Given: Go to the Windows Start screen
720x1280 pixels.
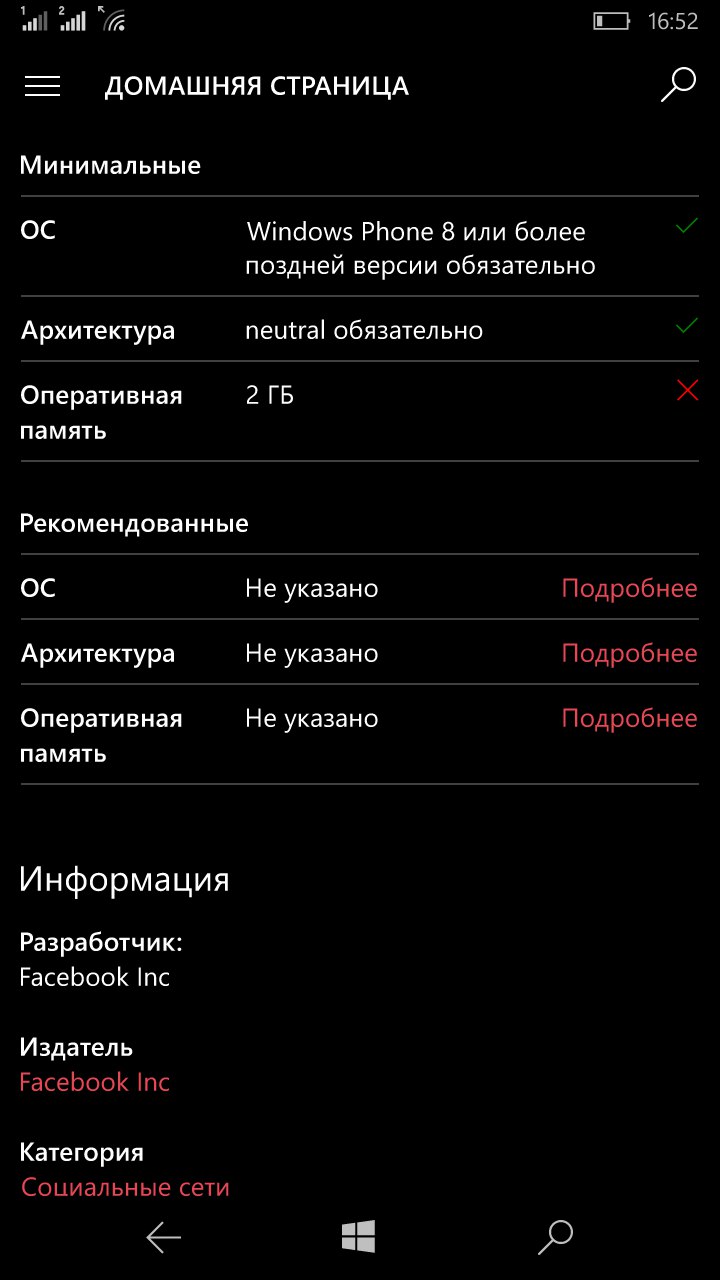Looking at the screenshot, I should click(358, 1237).
